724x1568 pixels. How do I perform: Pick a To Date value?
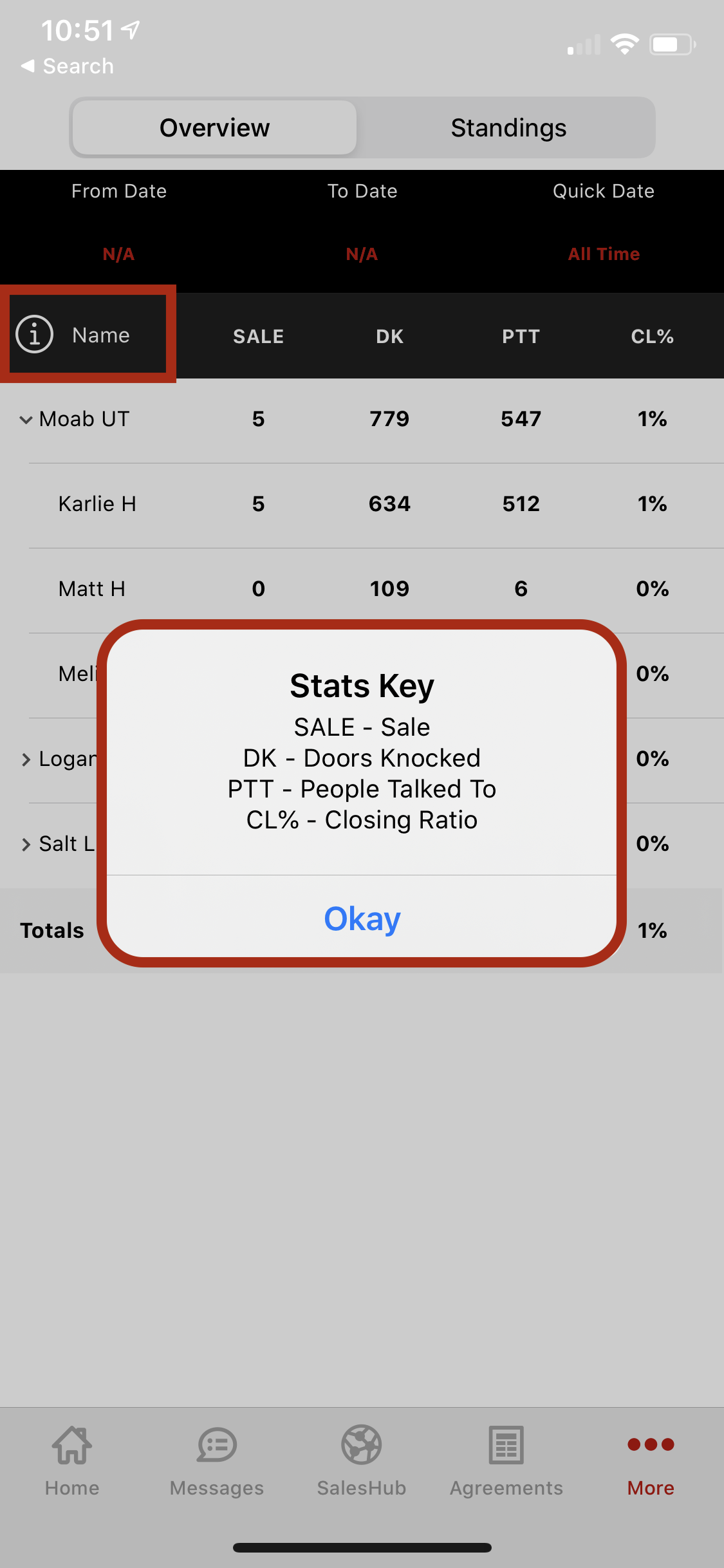coord(362,254)
